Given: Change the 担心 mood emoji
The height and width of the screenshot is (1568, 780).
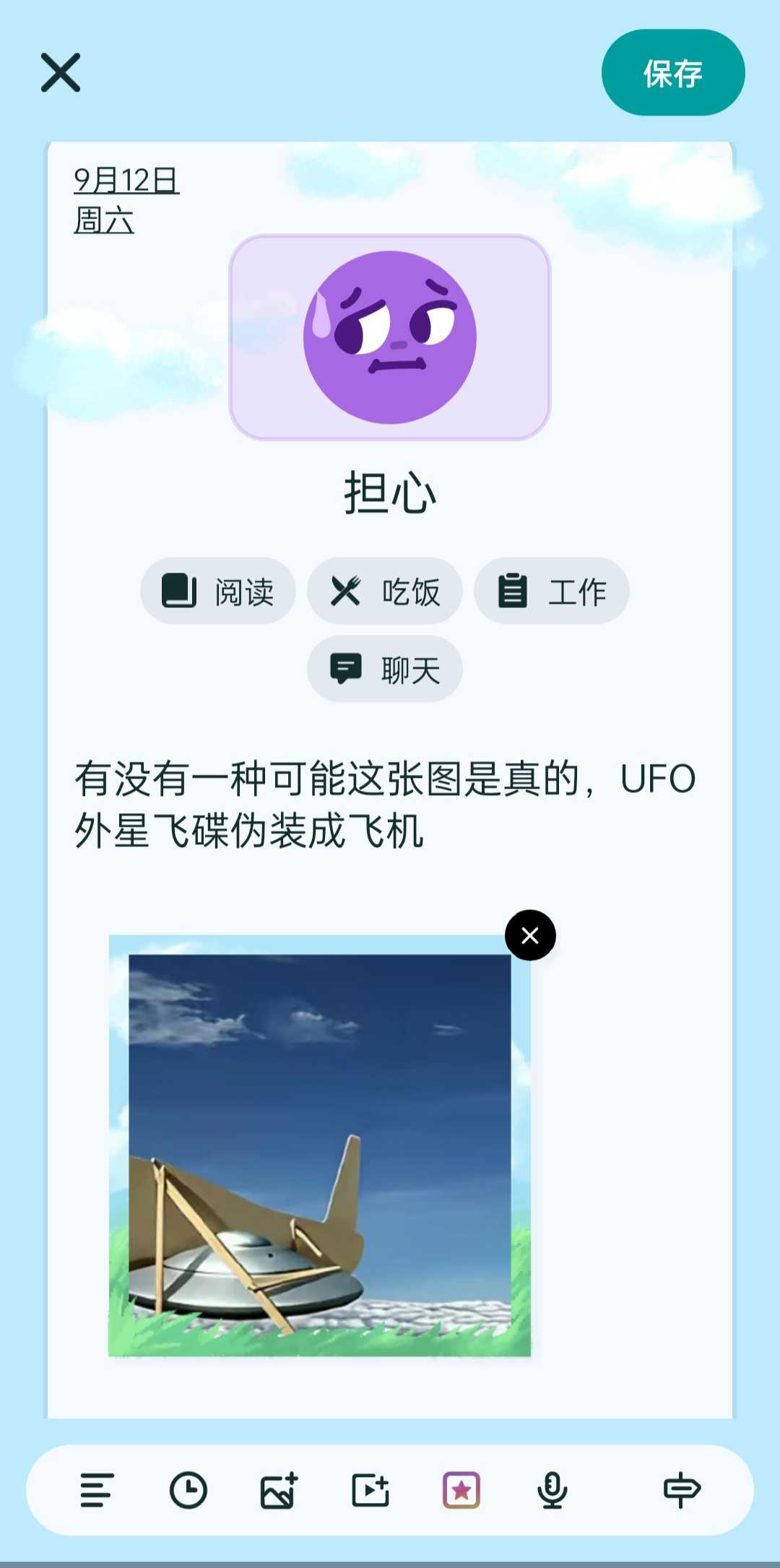Looking at the screenshot, I should [390, 337].
